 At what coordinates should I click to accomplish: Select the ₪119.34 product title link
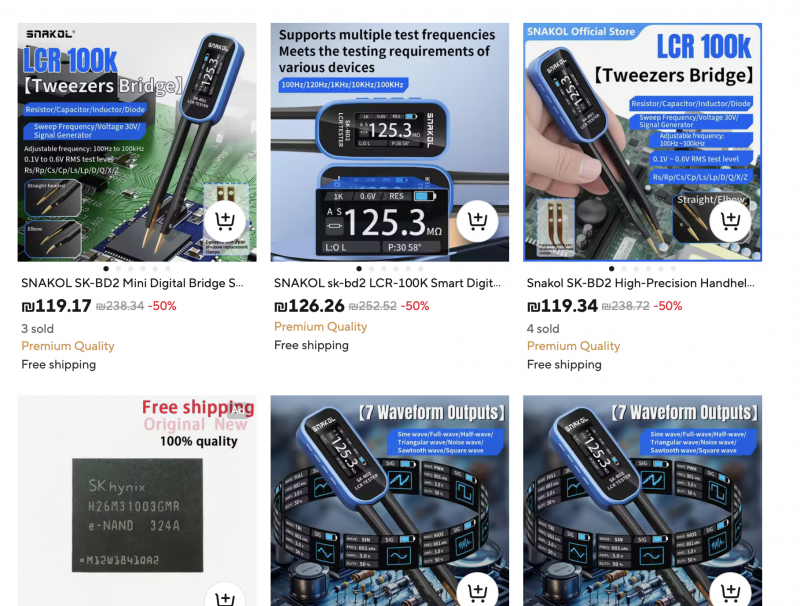(x=640, y=283)
